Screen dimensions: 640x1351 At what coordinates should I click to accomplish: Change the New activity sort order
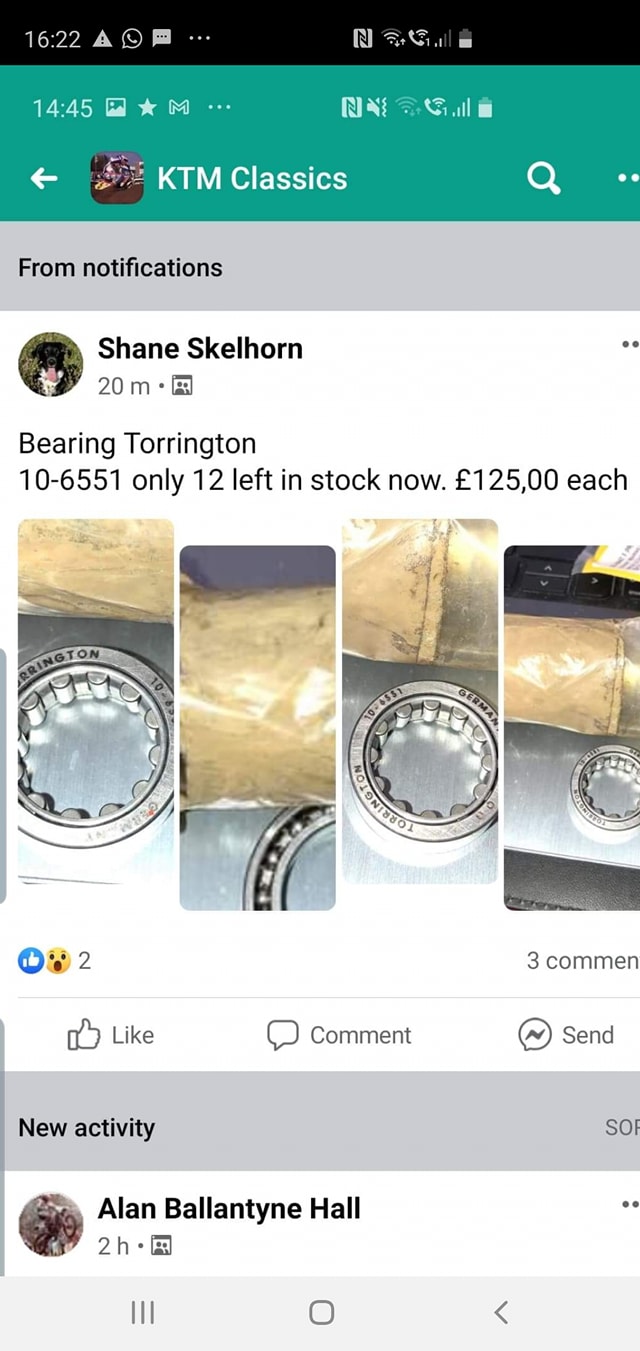click(x=621, y=1128)
